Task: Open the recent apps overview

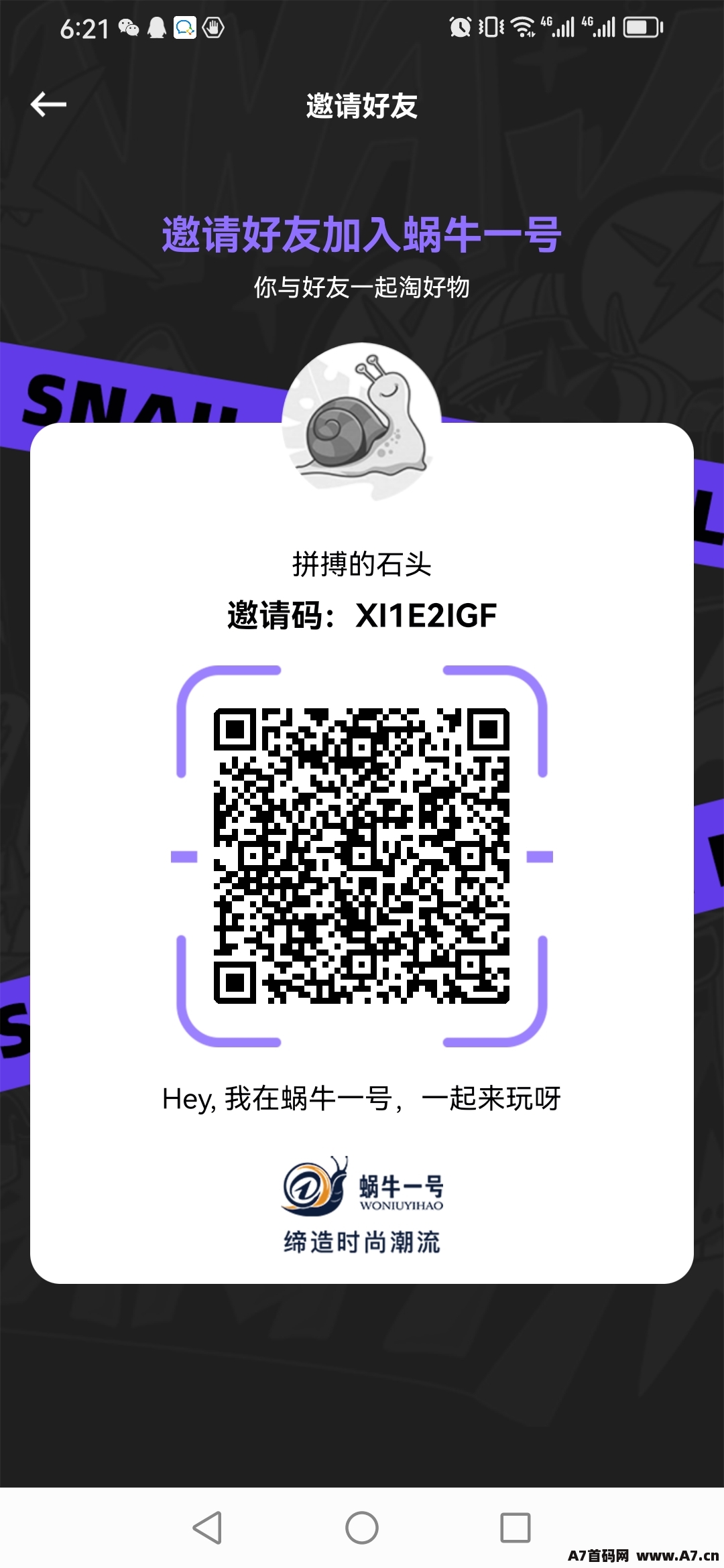Action: (x=516, y=1528)
